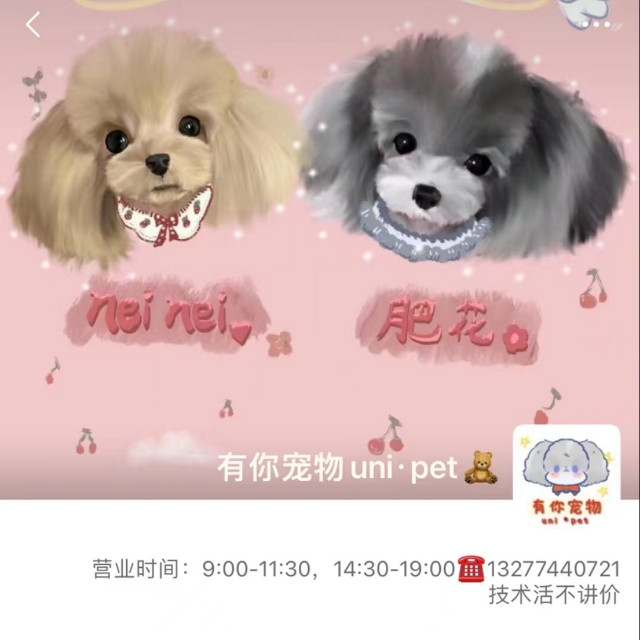Go back using the top-left arrow
The height and width of the screenshot is (640, 640).
[34, 25]
